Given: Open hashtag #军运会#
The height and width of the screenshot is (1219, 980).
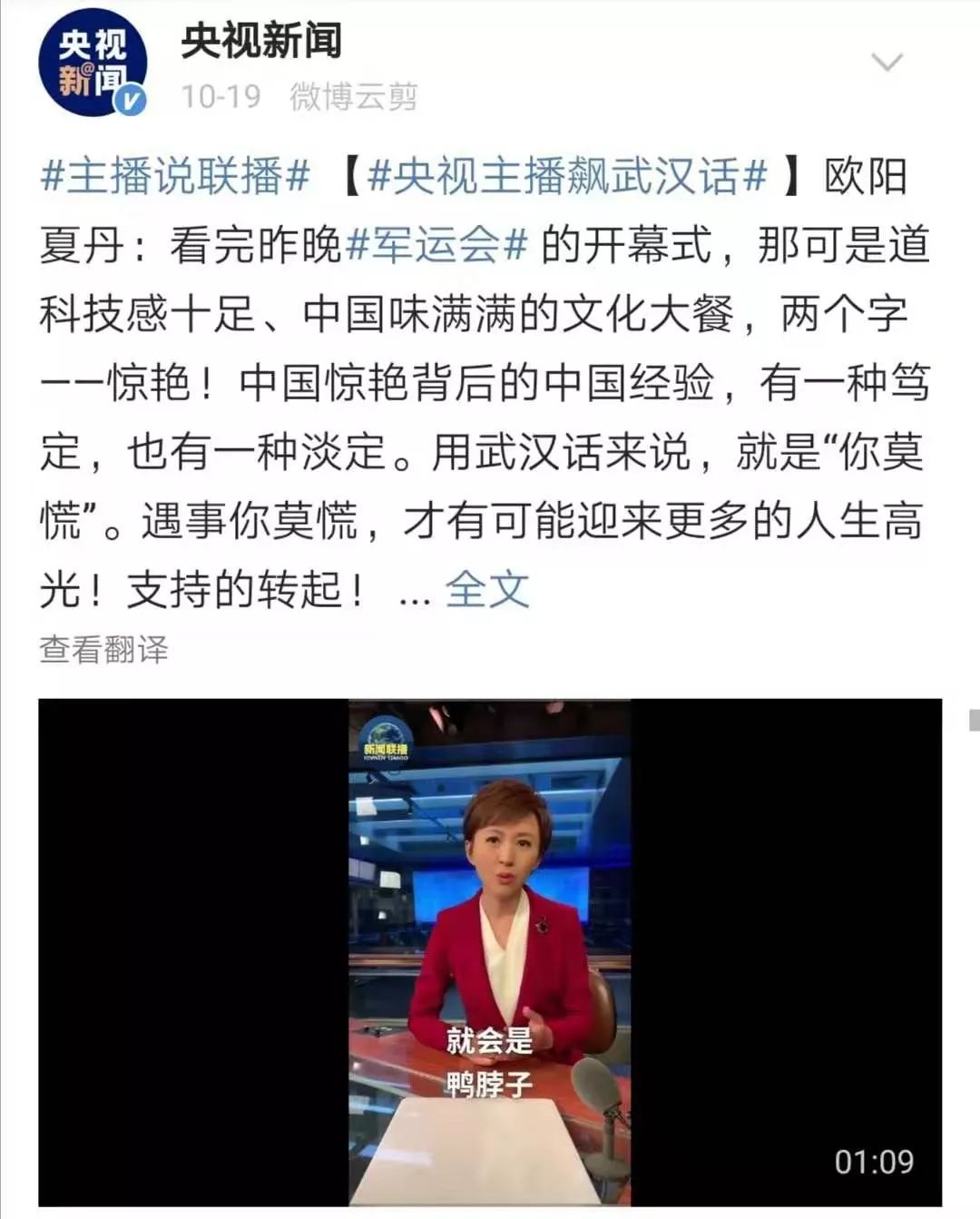Looking at the screenshot, I should point(437,245).
